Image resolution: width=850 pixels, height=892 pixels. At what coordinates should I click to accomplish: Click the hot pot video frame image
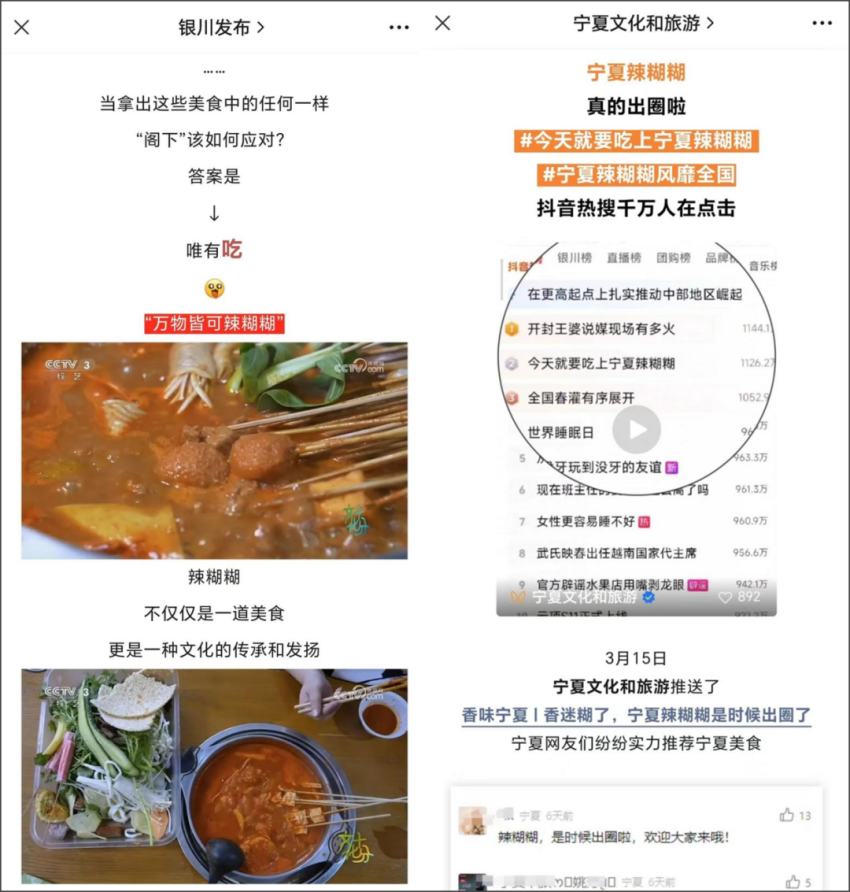213,447
